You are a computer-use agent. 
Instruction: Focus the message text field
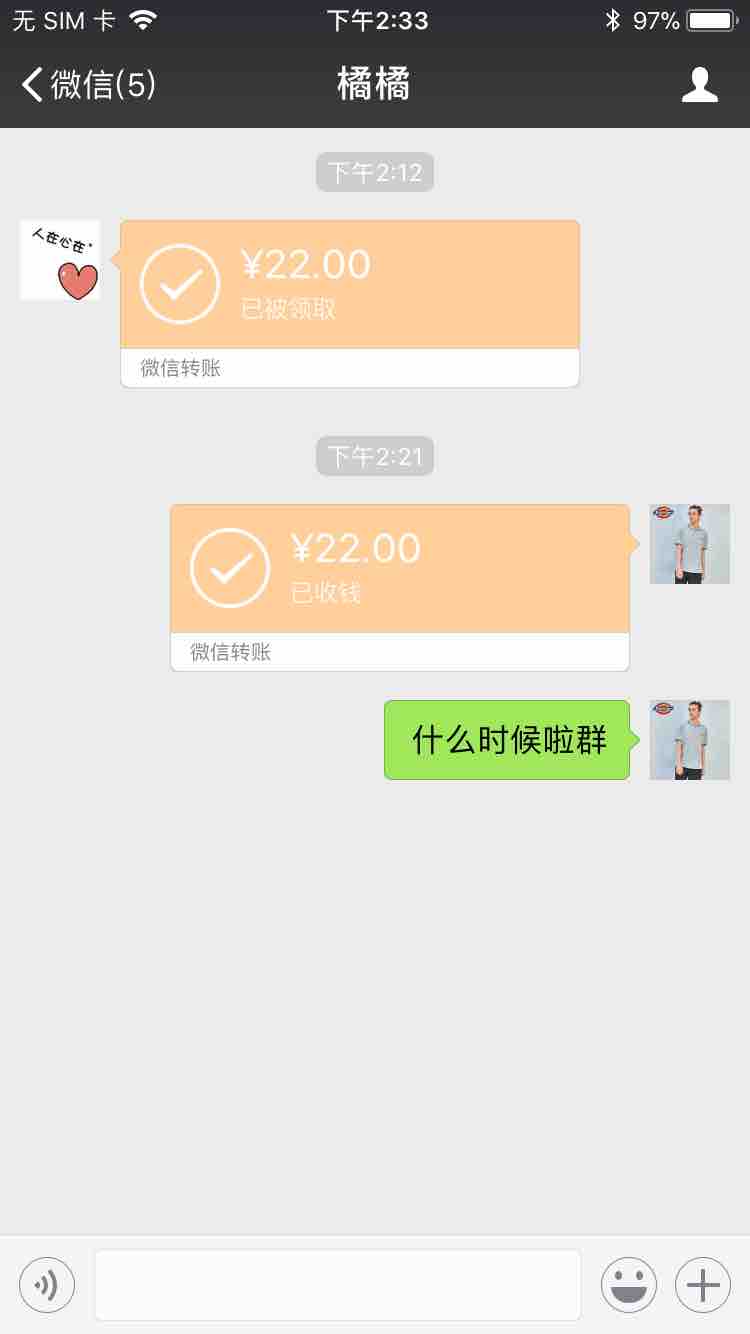point(337,1285)
